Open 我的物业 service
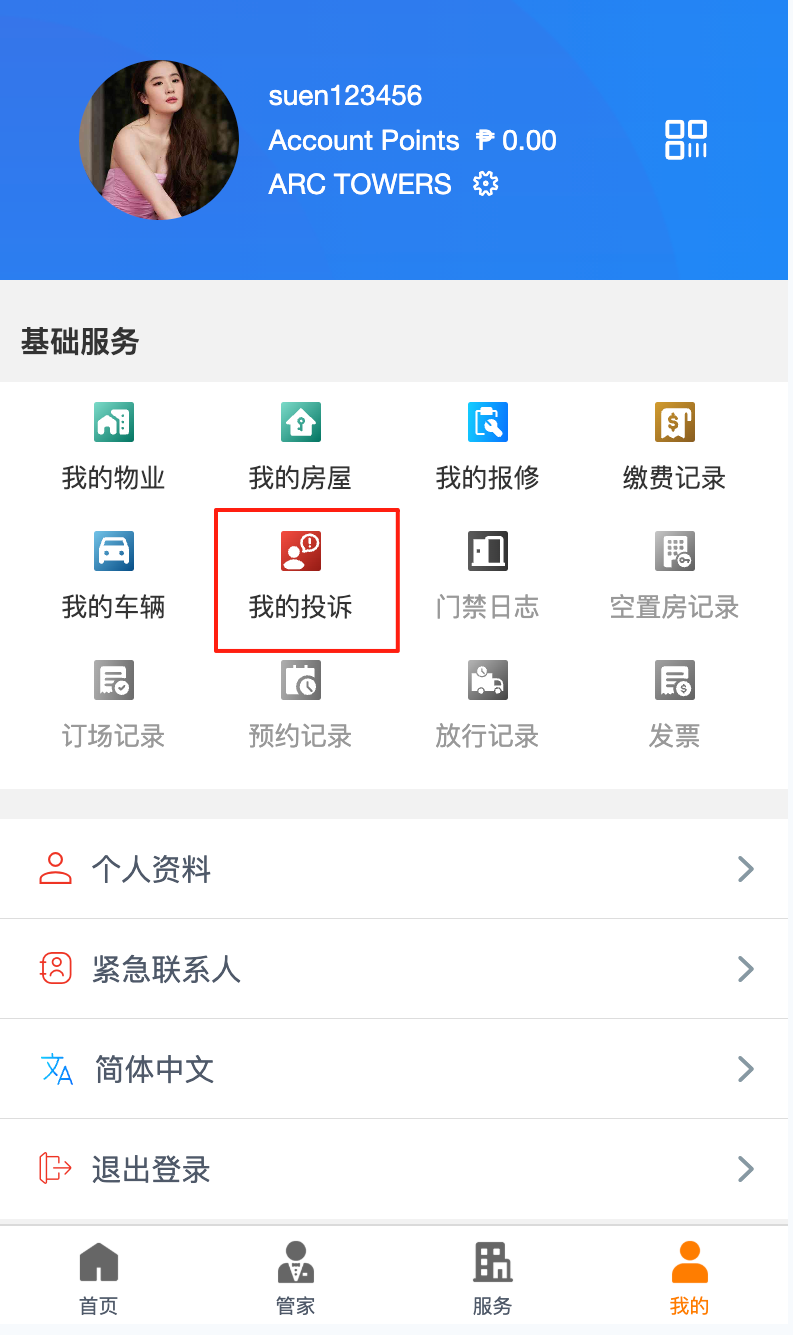Screen dimensions: 794x1336 pos(113,446)
